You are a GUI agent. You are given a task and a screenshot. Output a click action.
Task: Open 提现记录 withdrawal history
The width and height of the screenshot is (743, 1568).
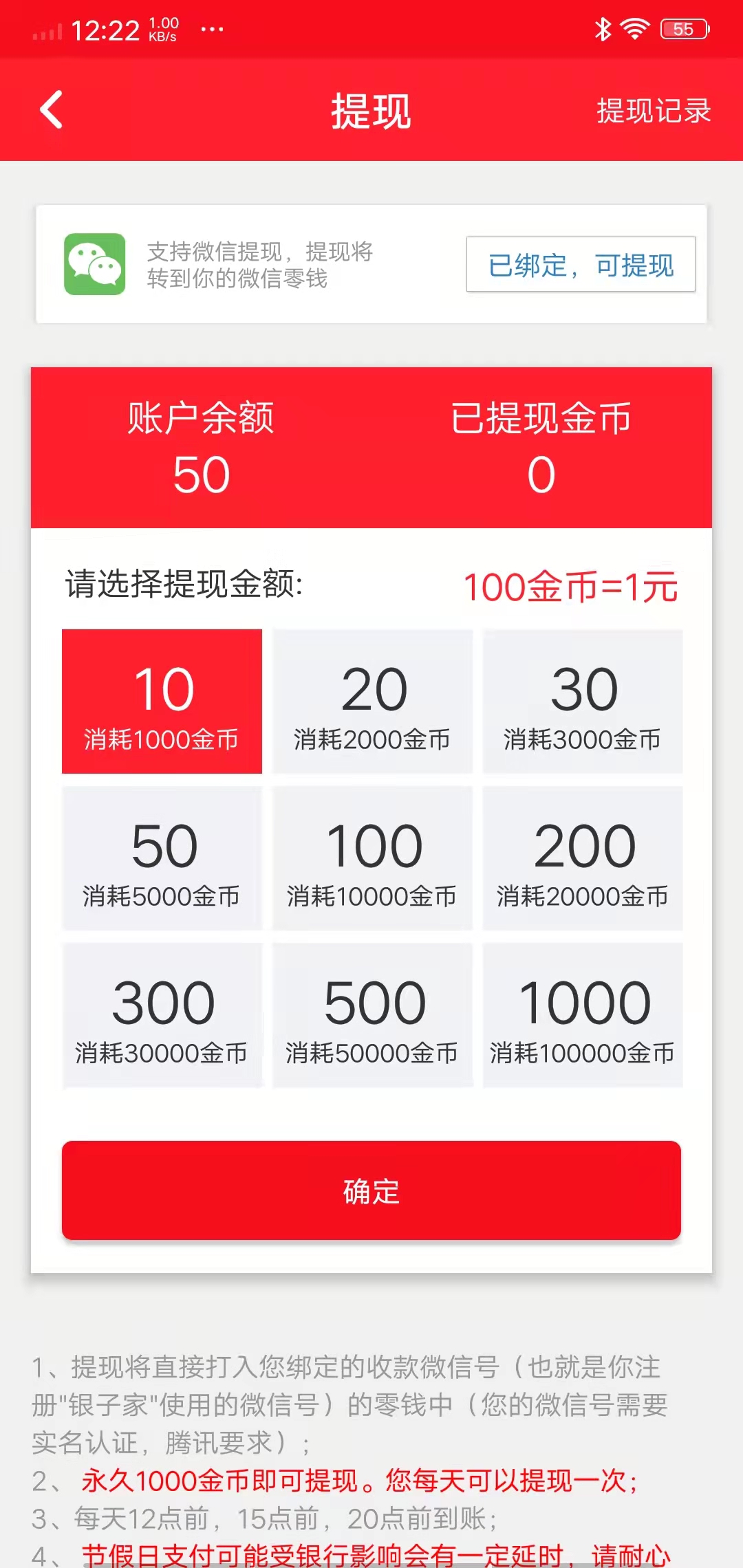click(x=652, y=110)
